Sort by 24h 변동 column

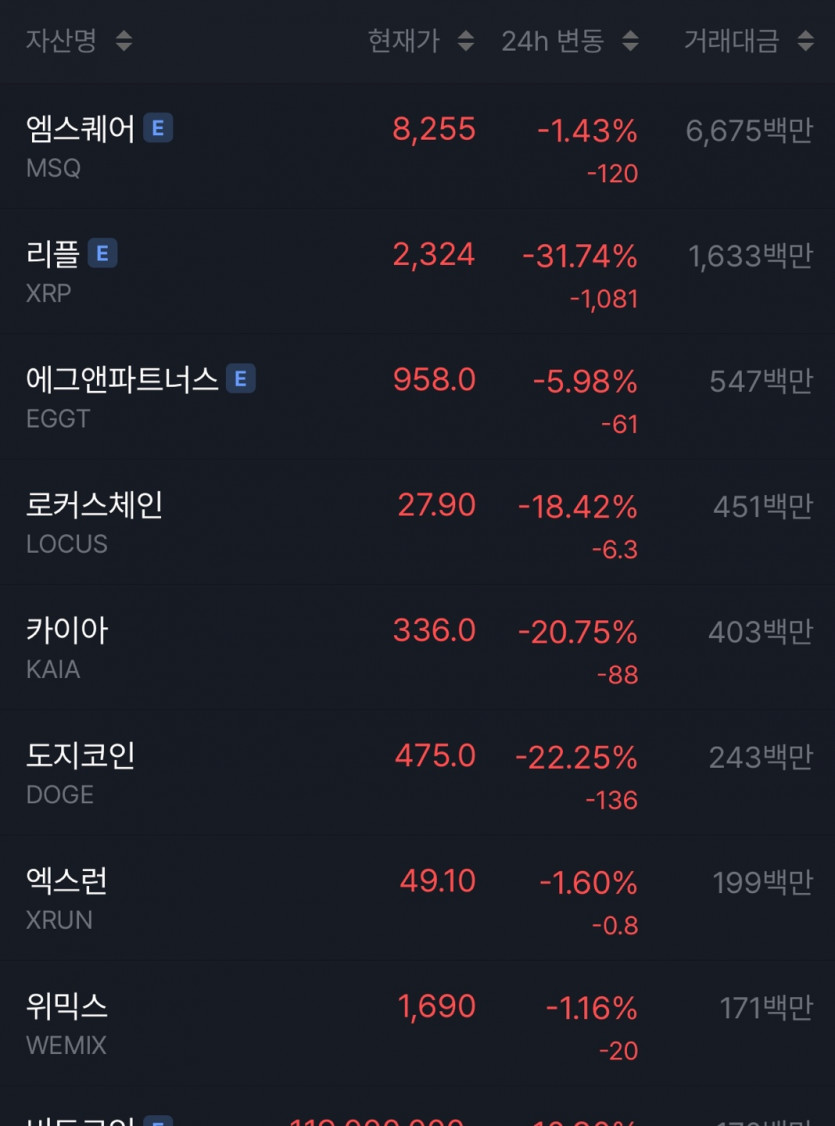569,41
